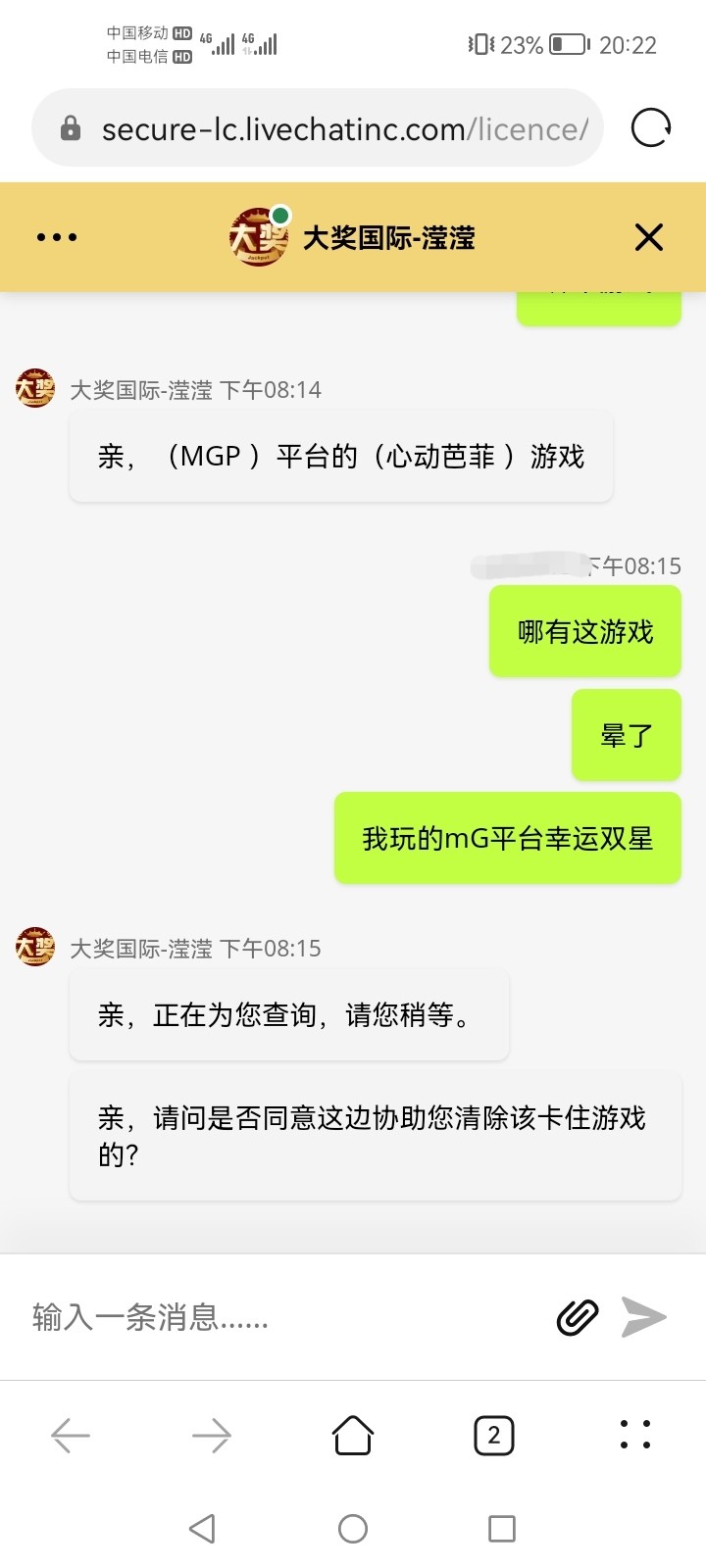The width and height of the screenshot is (706, 1568).
Task: Go back to the previous web page
Action: [71, 1436]
